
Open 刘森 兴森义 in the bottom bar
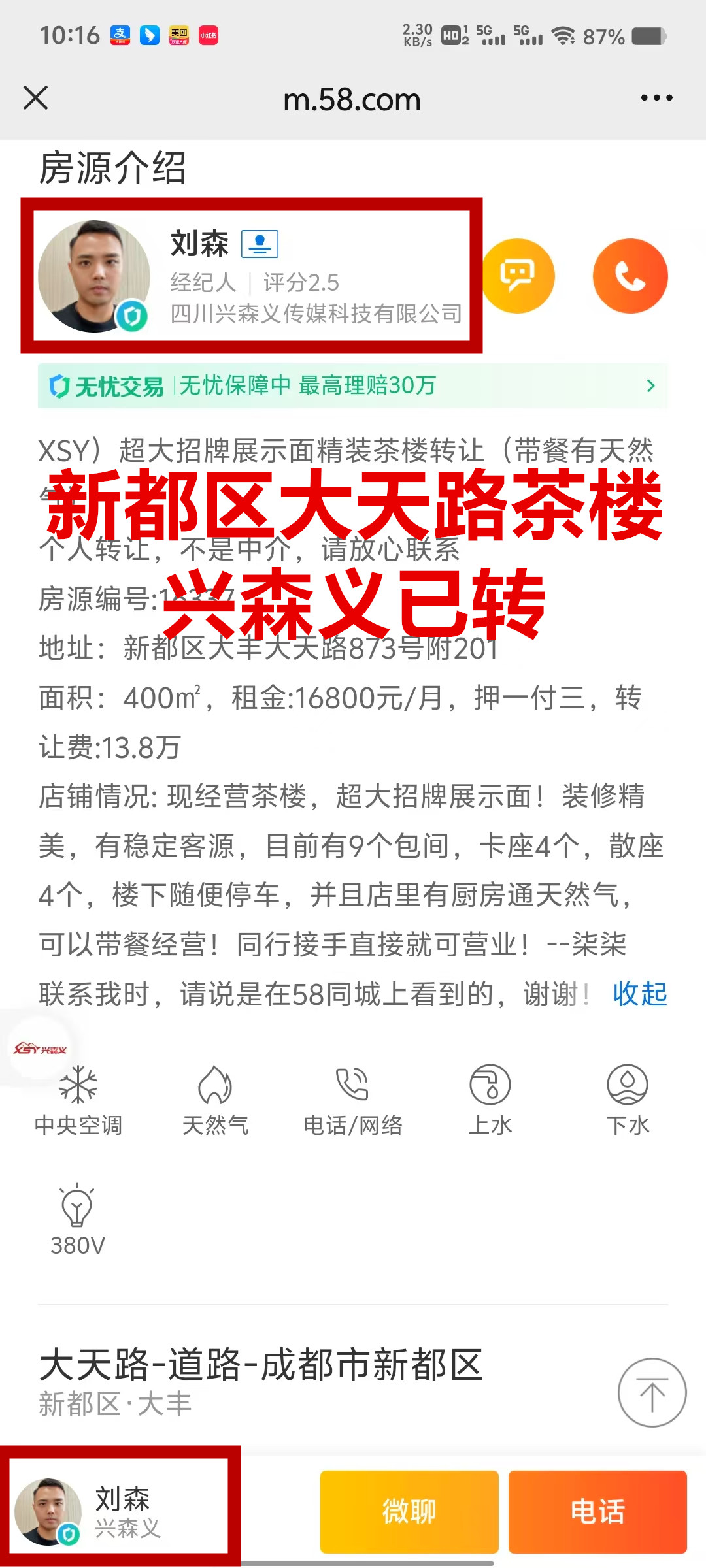point(121,1511)
